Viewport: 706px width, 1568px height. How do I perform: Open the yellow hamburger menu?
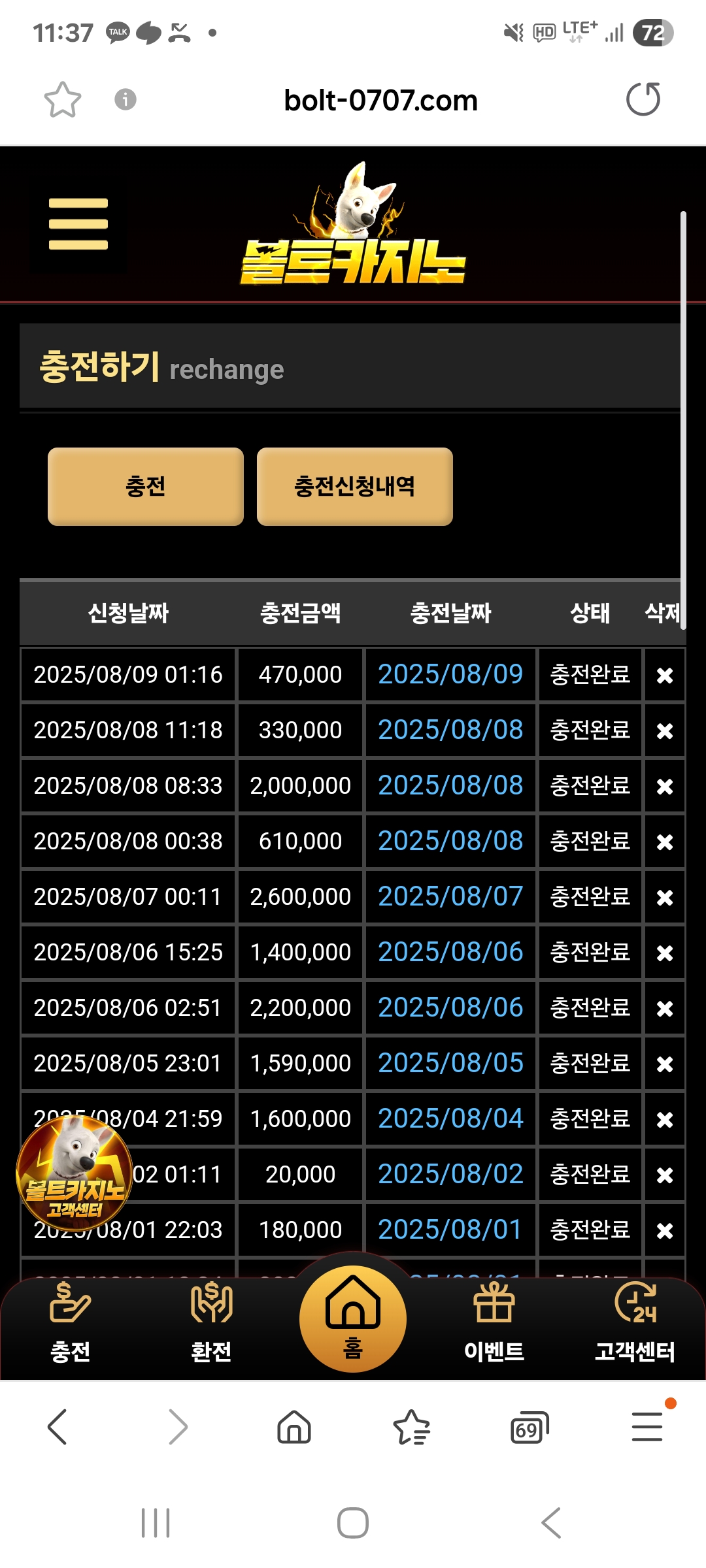click(x=78, y=224)
